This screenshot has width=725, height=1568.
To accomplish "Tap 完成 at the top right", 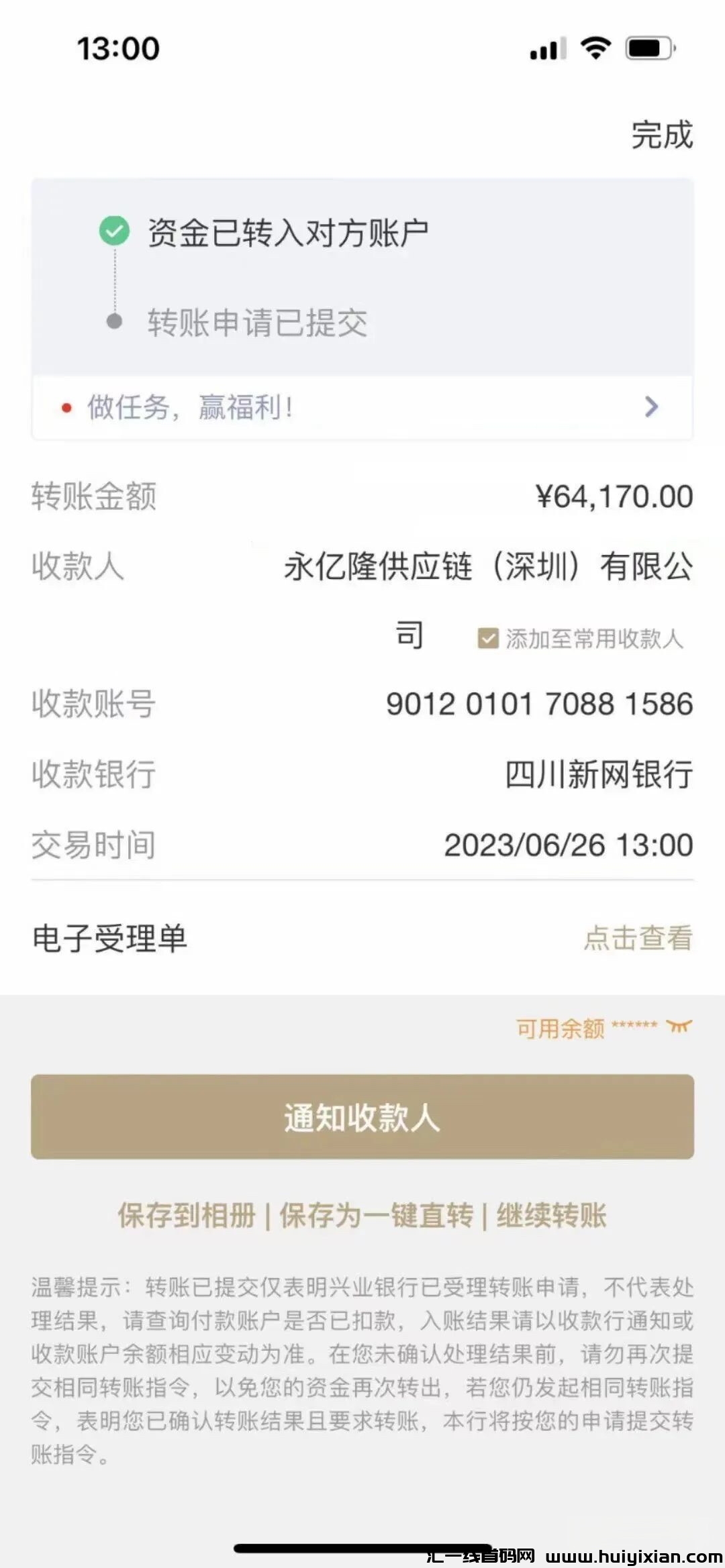I will pyautogui.click(x=661, y=135).
